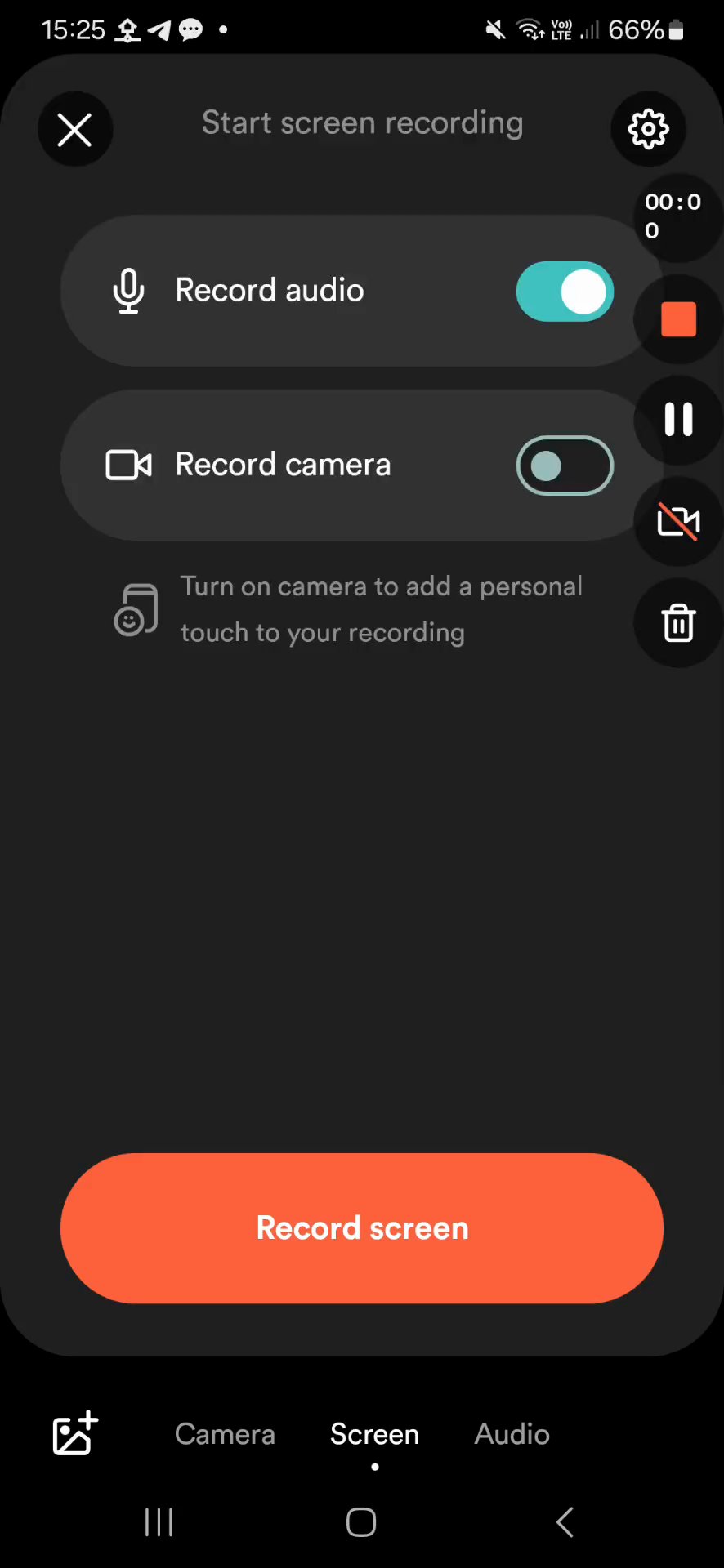Go back using the system back arrow
This screenshot has height=1568, width=724.
[565, 1522]
